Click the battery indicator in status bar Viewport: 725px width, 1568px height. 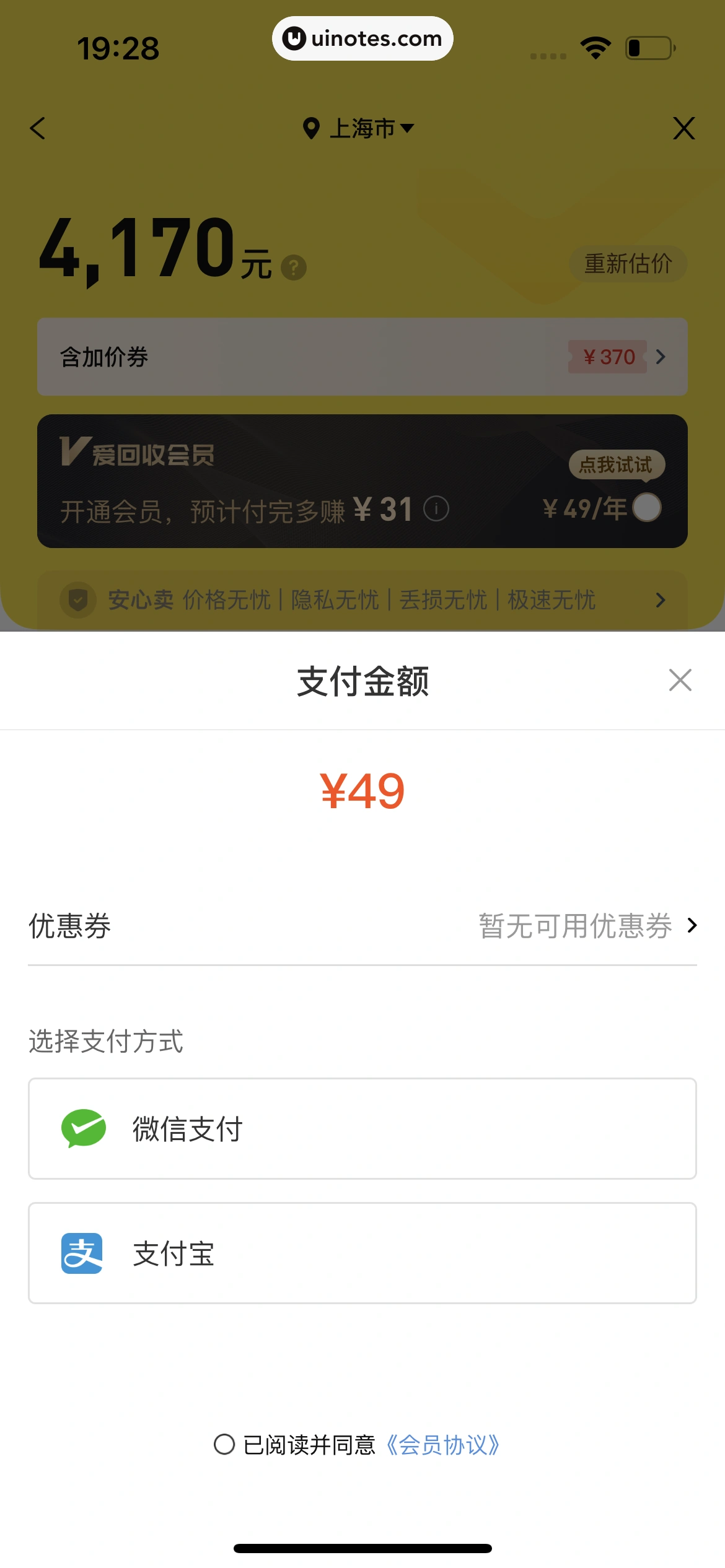(x=648, y=46)
